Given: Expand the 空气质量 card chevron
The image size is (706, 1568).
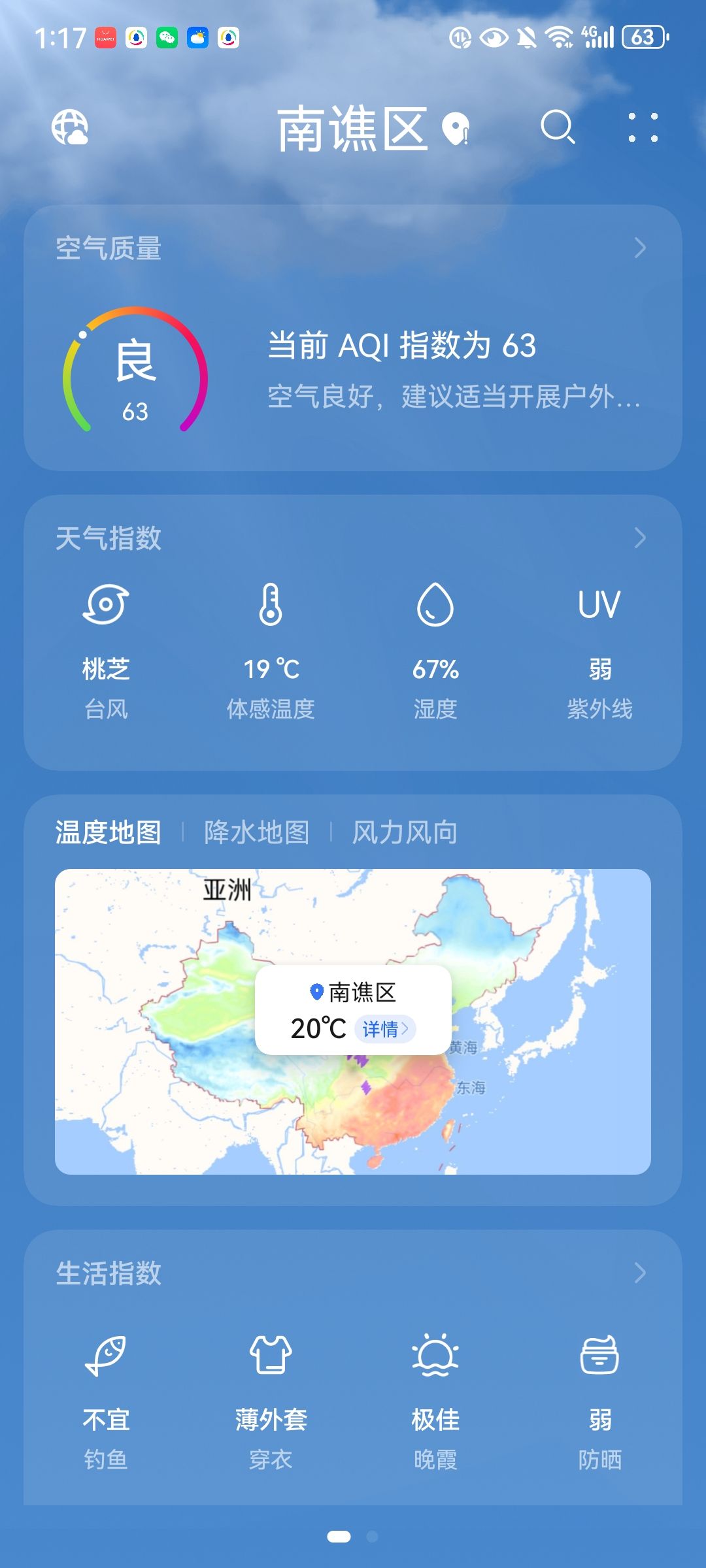Looking at the screenshot, I should (640, 248).
